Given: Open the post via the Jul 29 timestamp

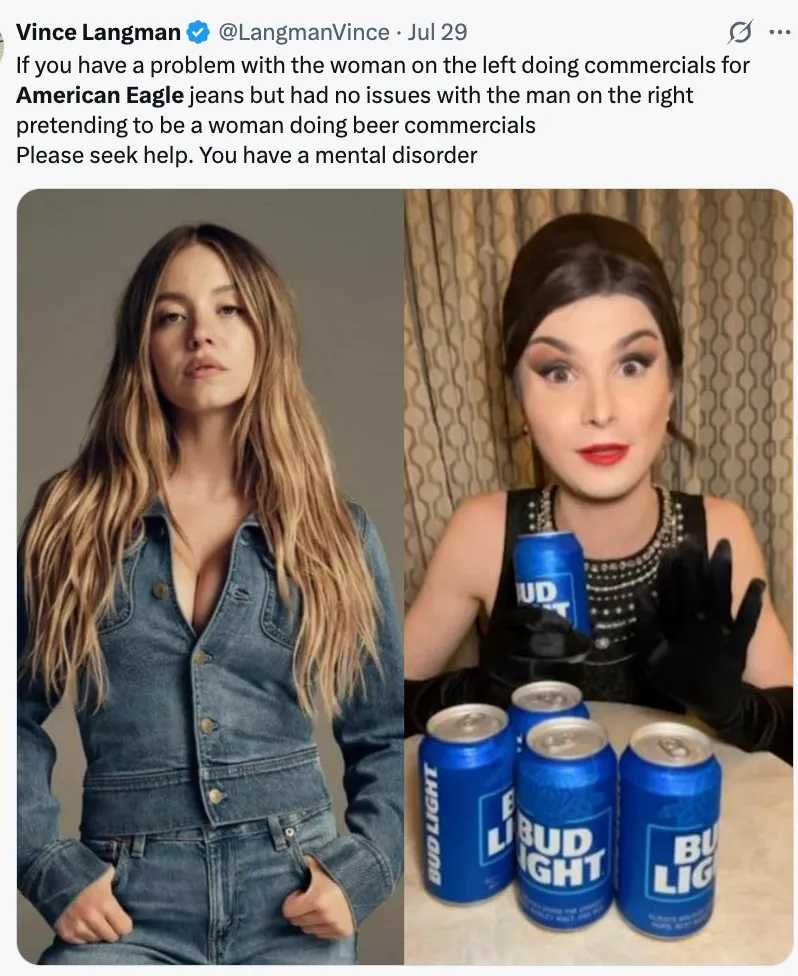Looking at the screenshot, I should pos(438,32).
